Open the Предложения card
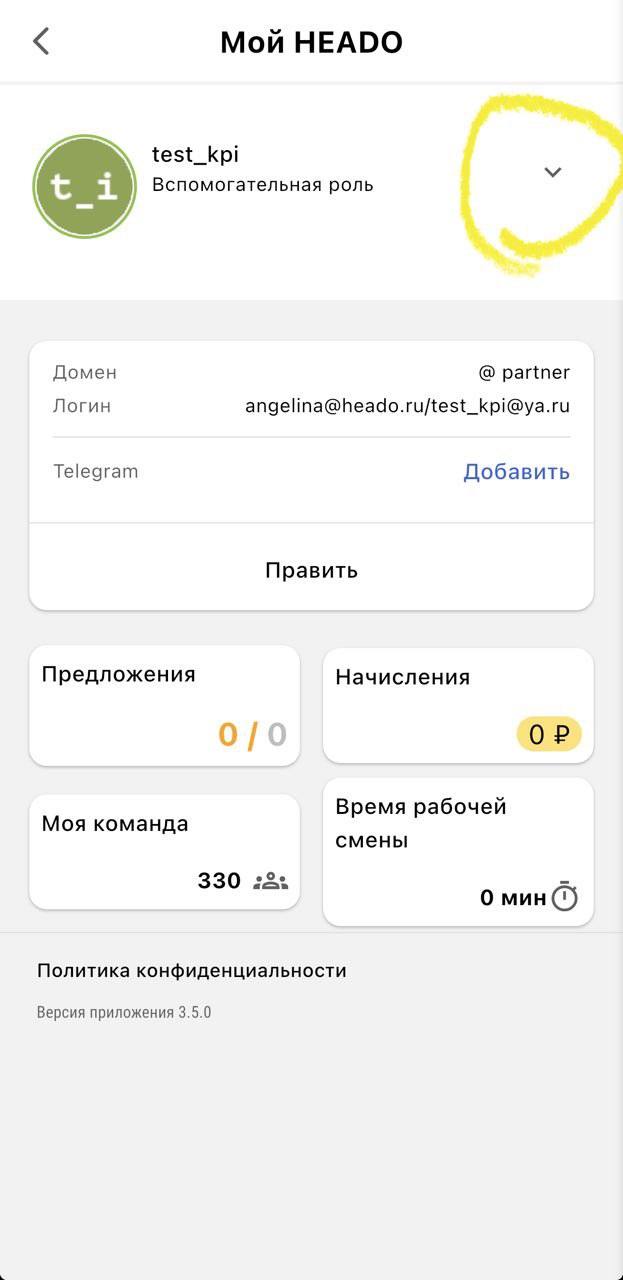The height and width of the screenshot is (1280, 623). pyautogui.click(x=165, y=705)
